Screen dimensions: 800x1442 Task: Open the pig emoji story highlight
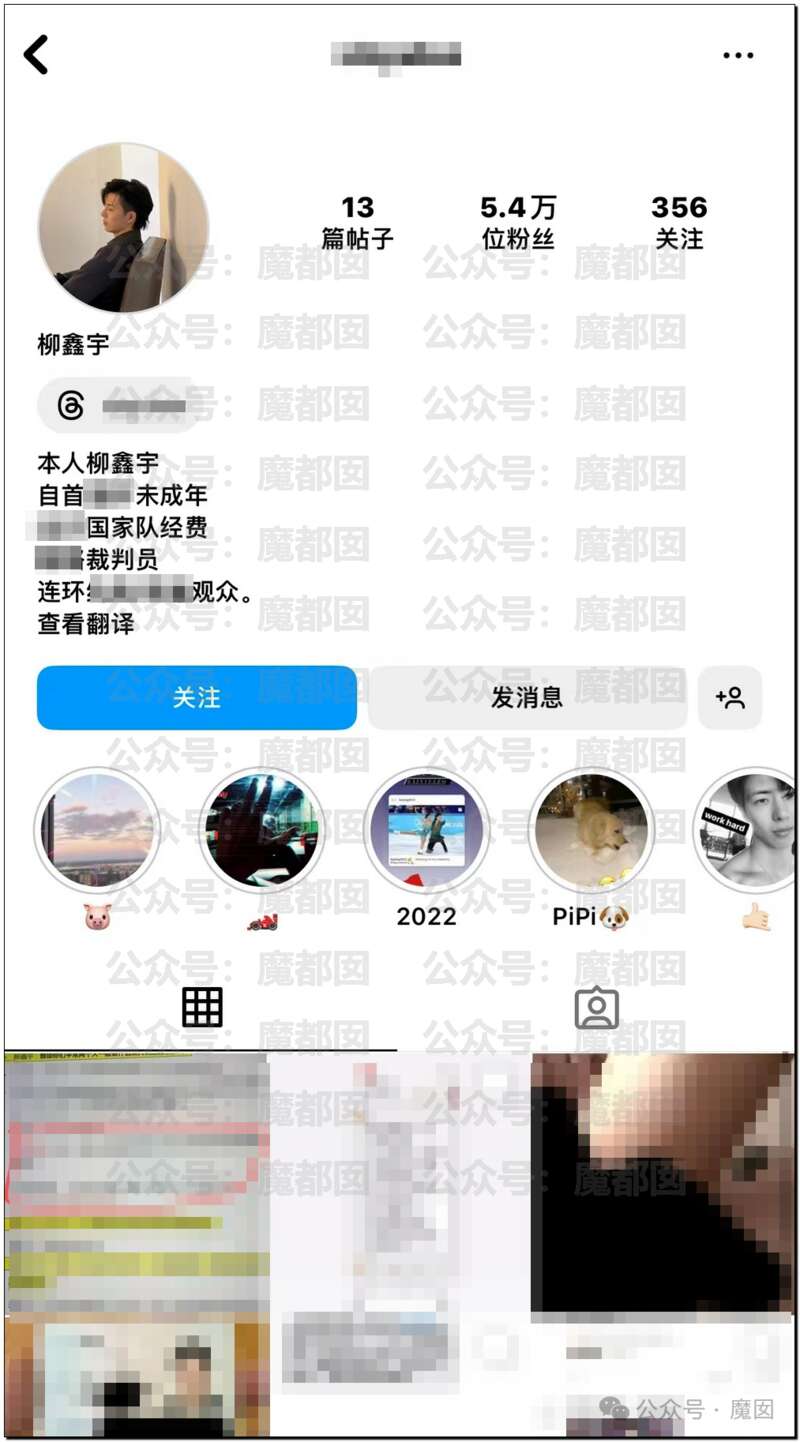coord(97,830)
